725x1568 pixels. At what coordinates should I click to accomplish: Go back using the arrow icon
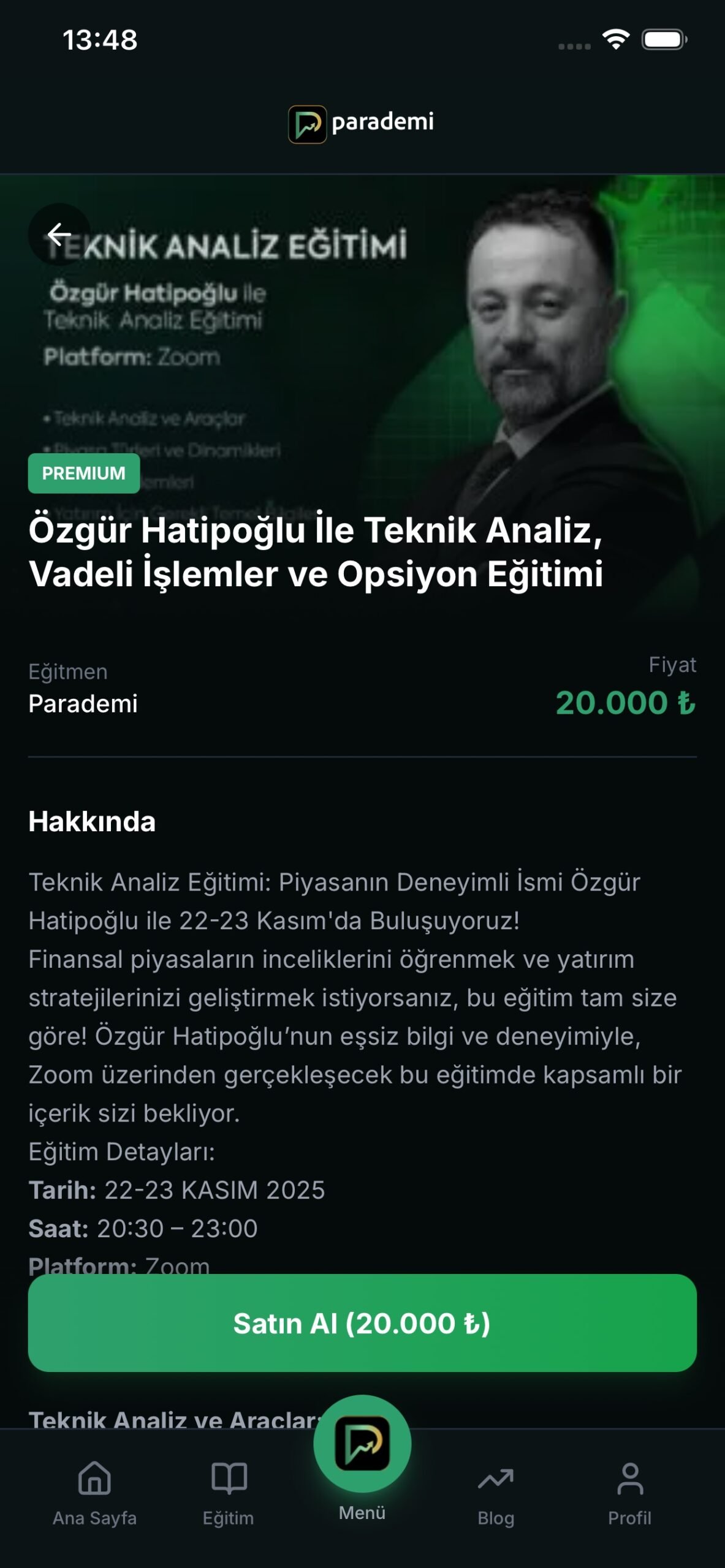[59, 234]
